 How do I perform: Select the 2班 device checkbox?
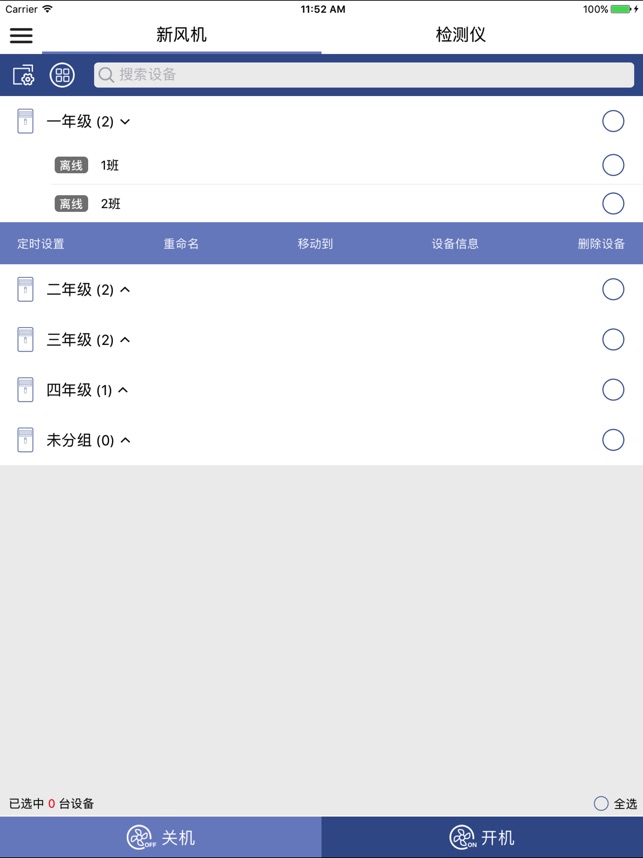click(x=613, y=204)
